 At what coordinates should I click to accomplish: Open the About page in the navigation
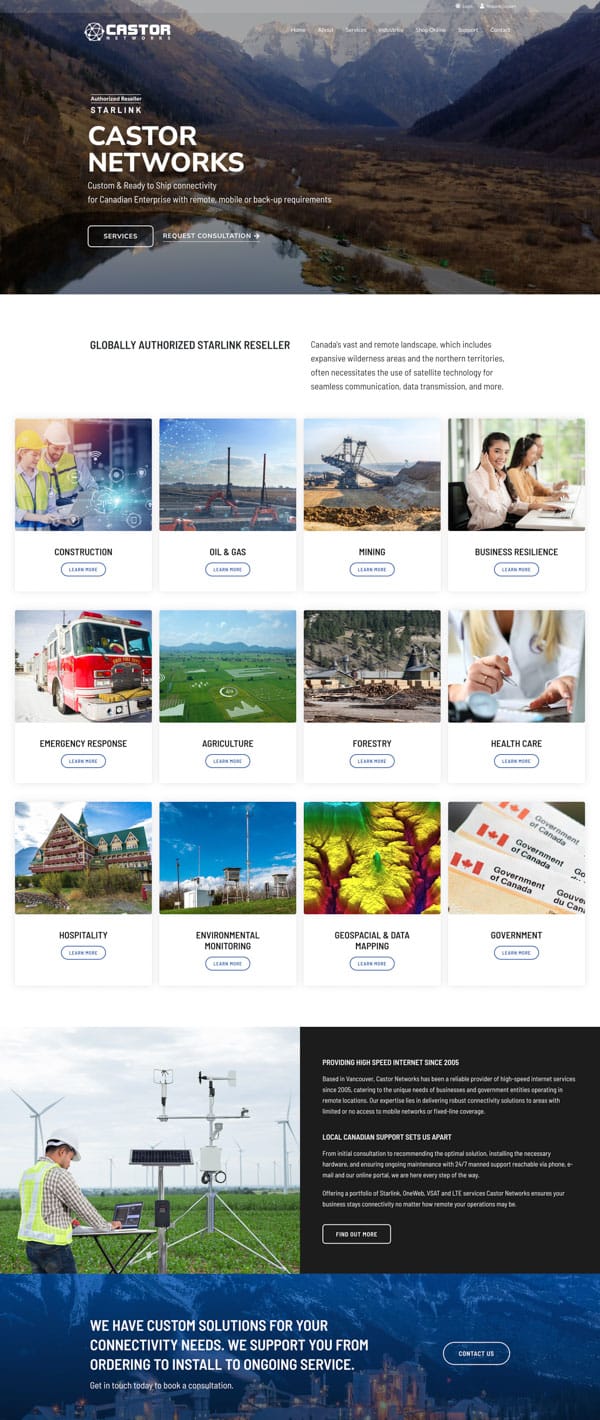point(325,30)
